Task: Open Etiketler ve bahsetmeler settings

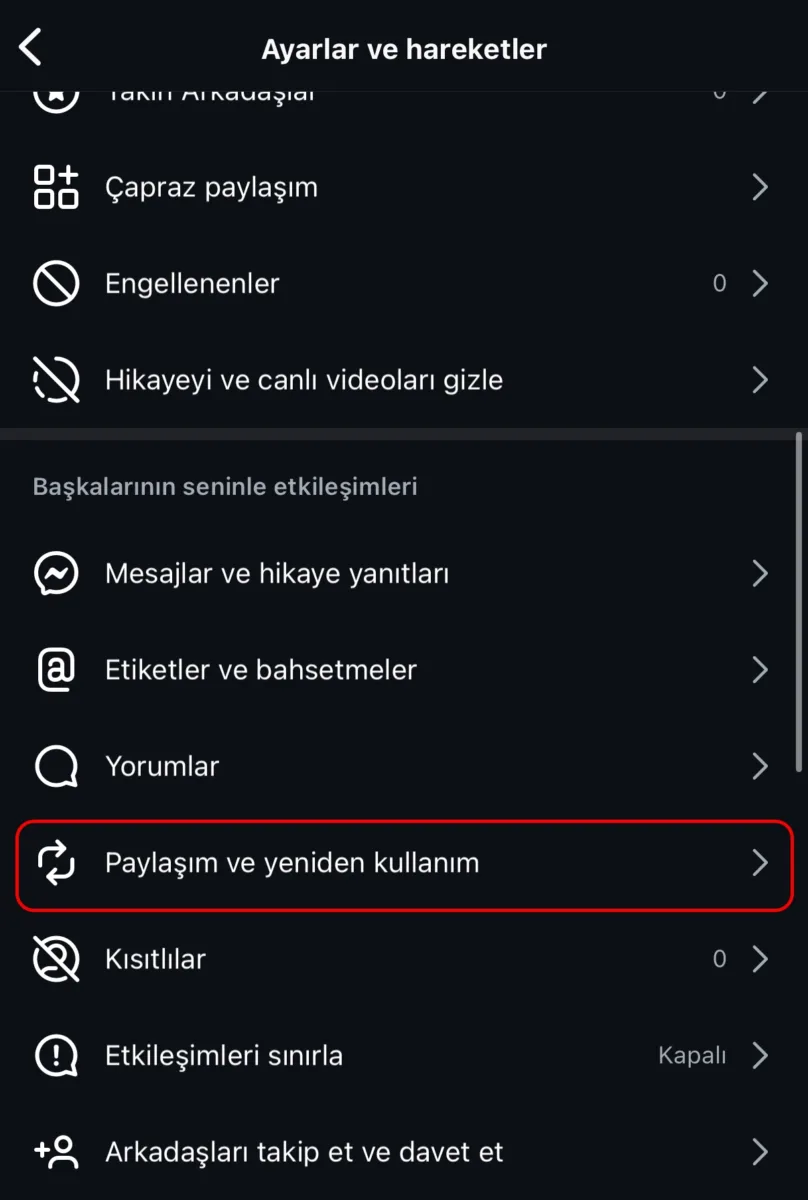Action: coord(400,670)
